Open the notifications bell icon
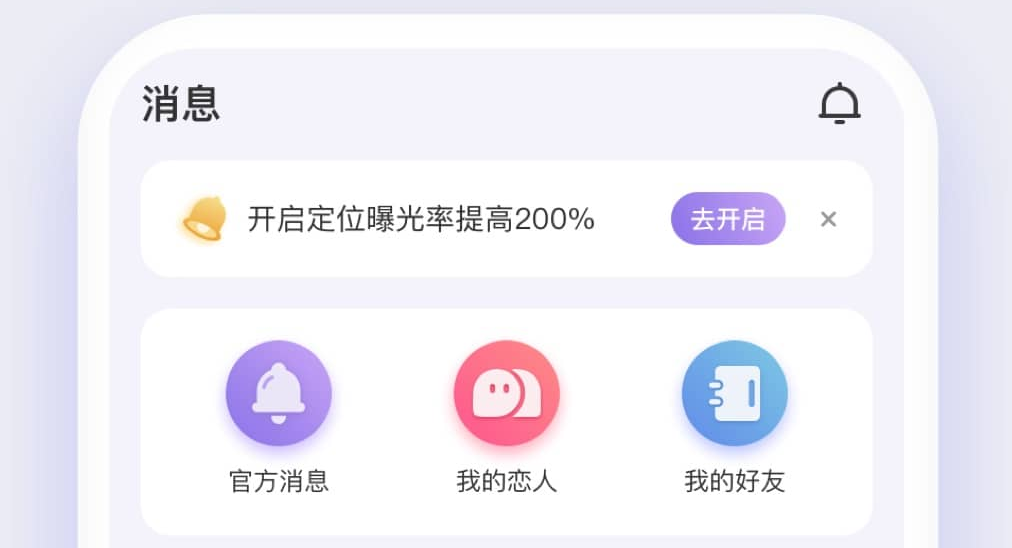The image size is (1012, 548). coord(839,103)
